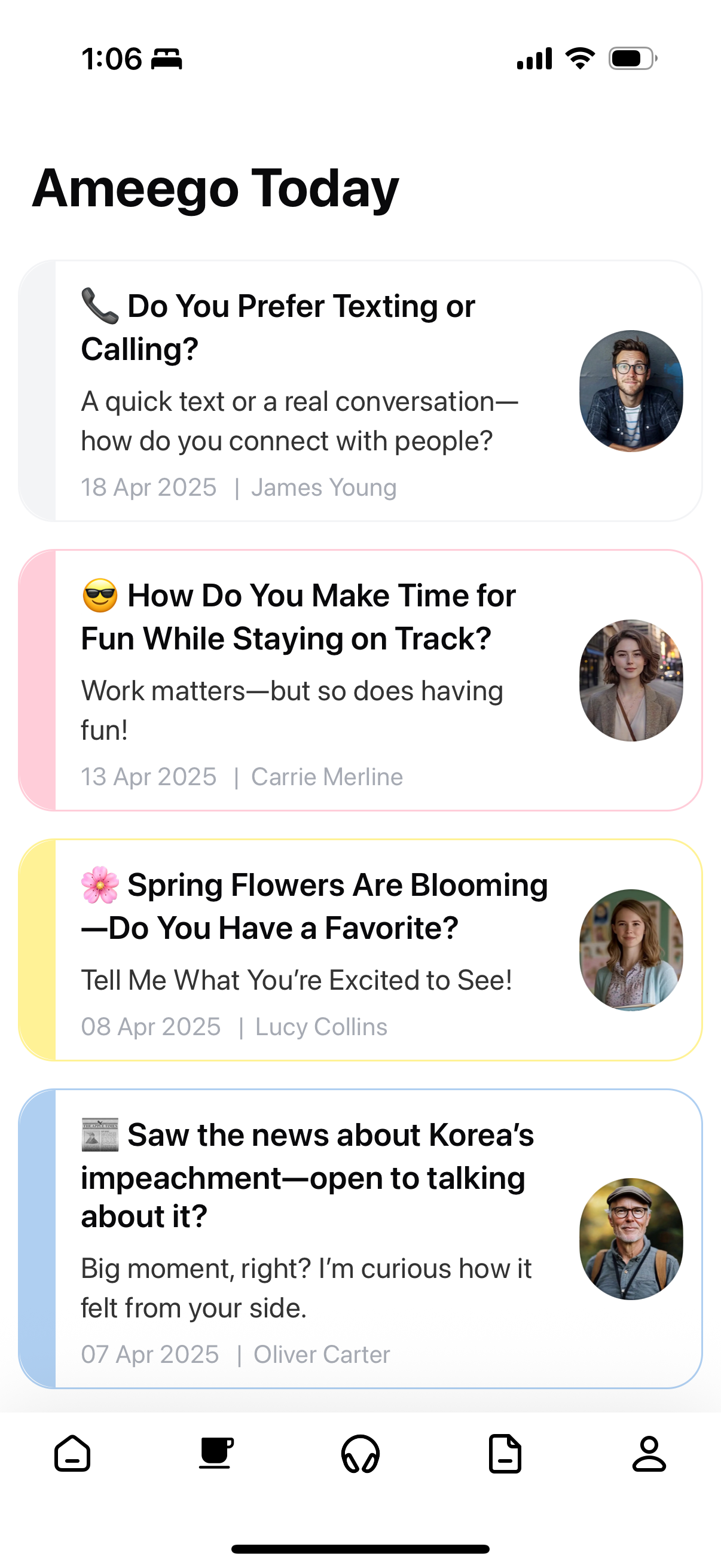Switch to the home tab

tap(72, 1454)
